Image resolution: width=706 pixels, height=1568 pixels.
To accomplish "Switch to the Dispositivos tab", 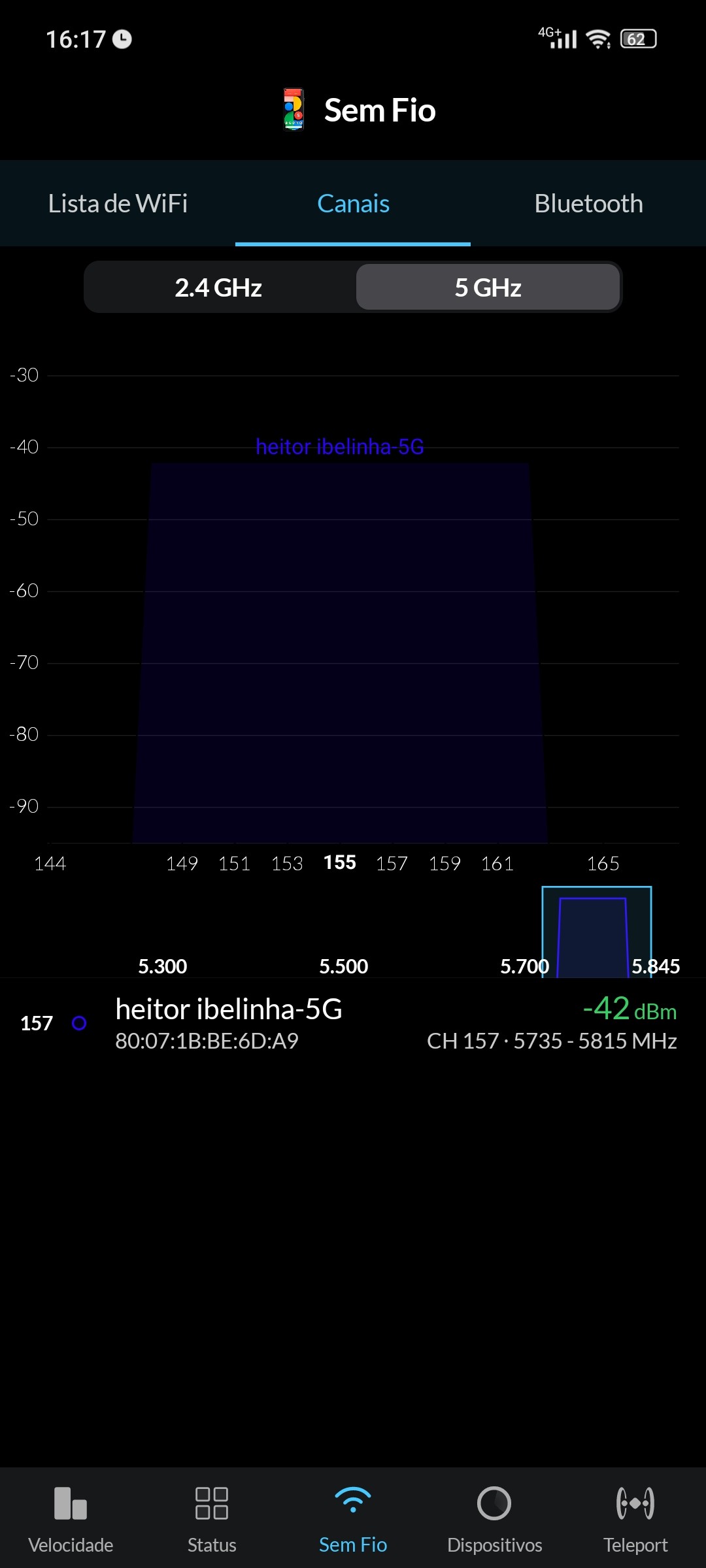I will tap(494, 1516).
